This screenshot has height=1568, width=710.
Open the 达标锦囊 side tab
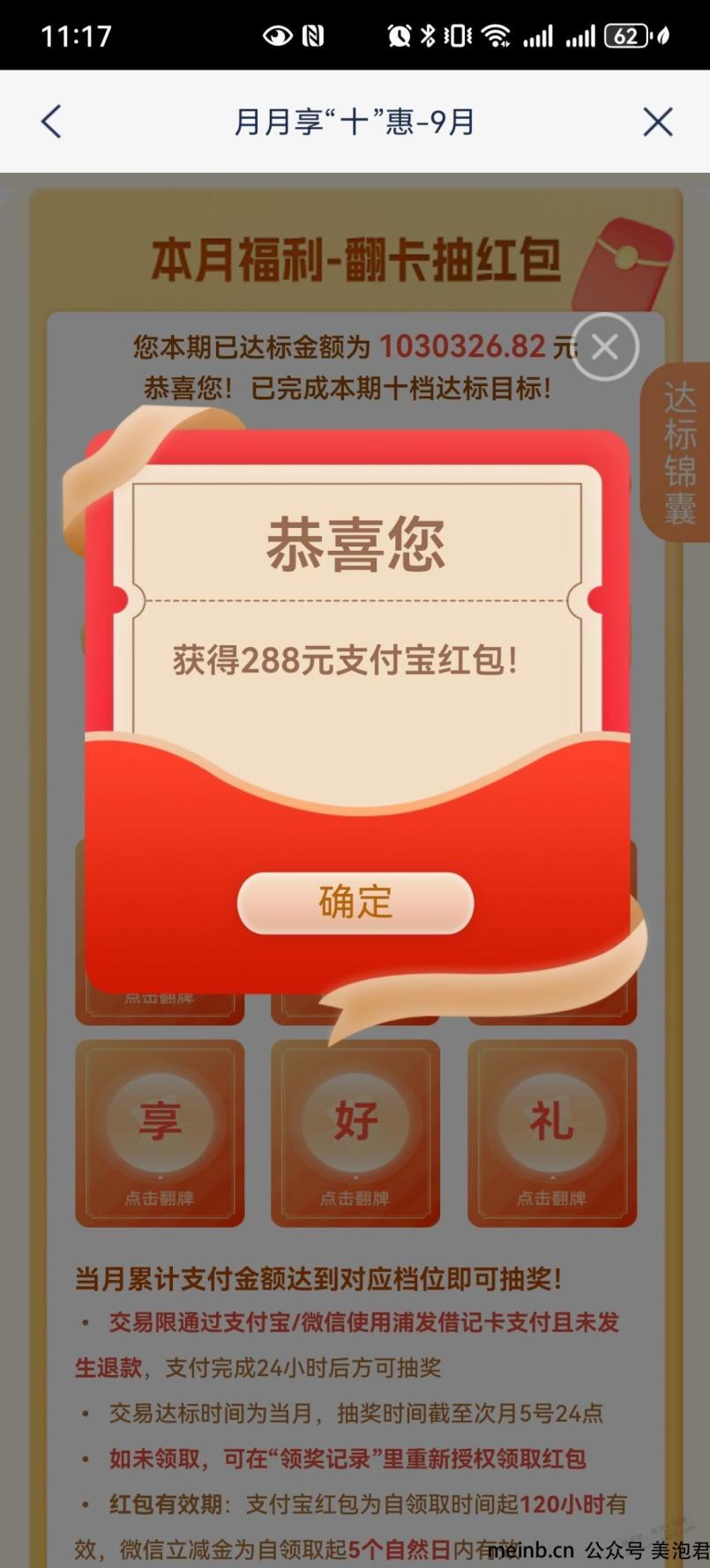(x=678, y=452)
